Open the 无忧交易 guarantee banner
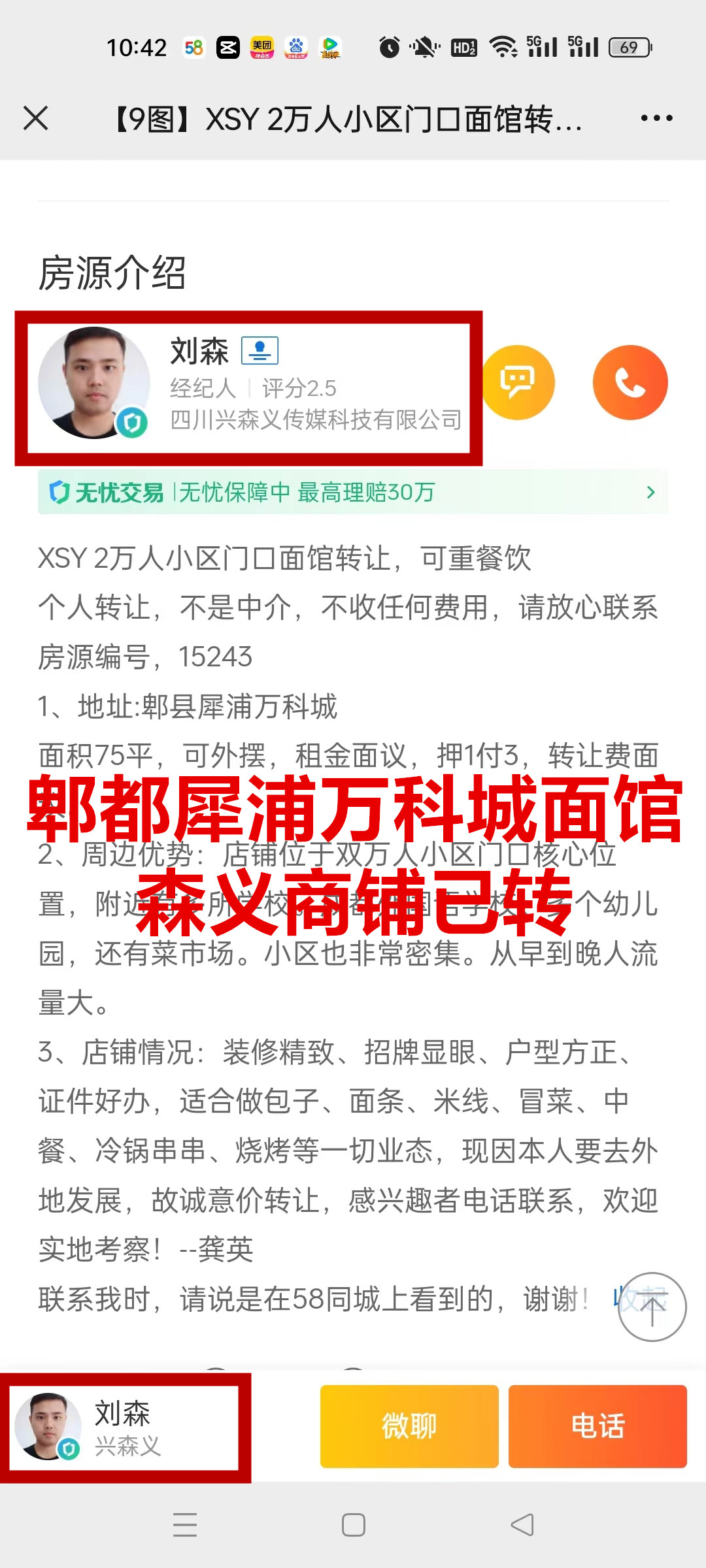The width and height of the screenshot is (706, 1568). coord(353,492)
